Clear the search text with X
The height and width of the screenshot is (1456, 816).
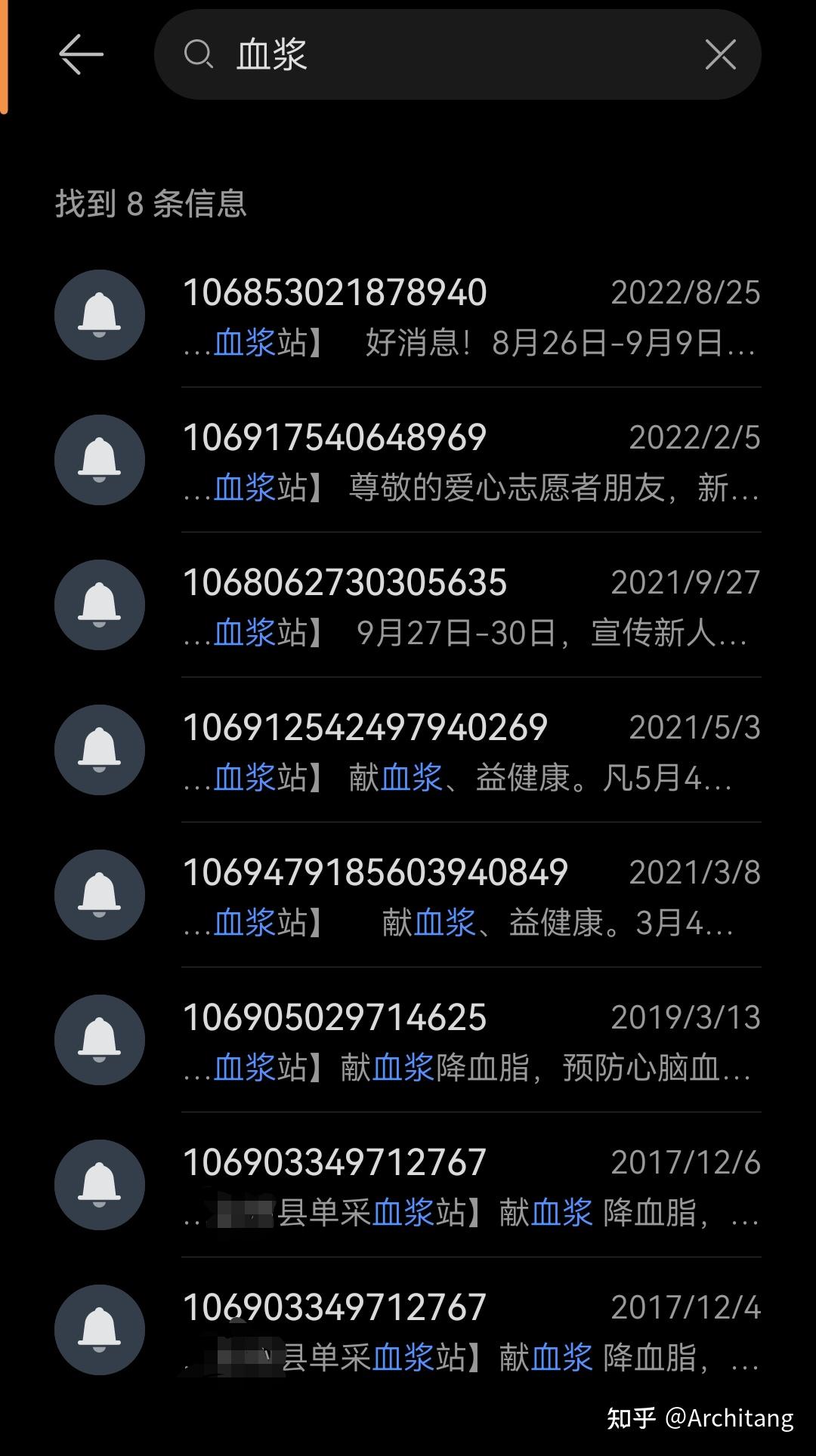[720, 54]
